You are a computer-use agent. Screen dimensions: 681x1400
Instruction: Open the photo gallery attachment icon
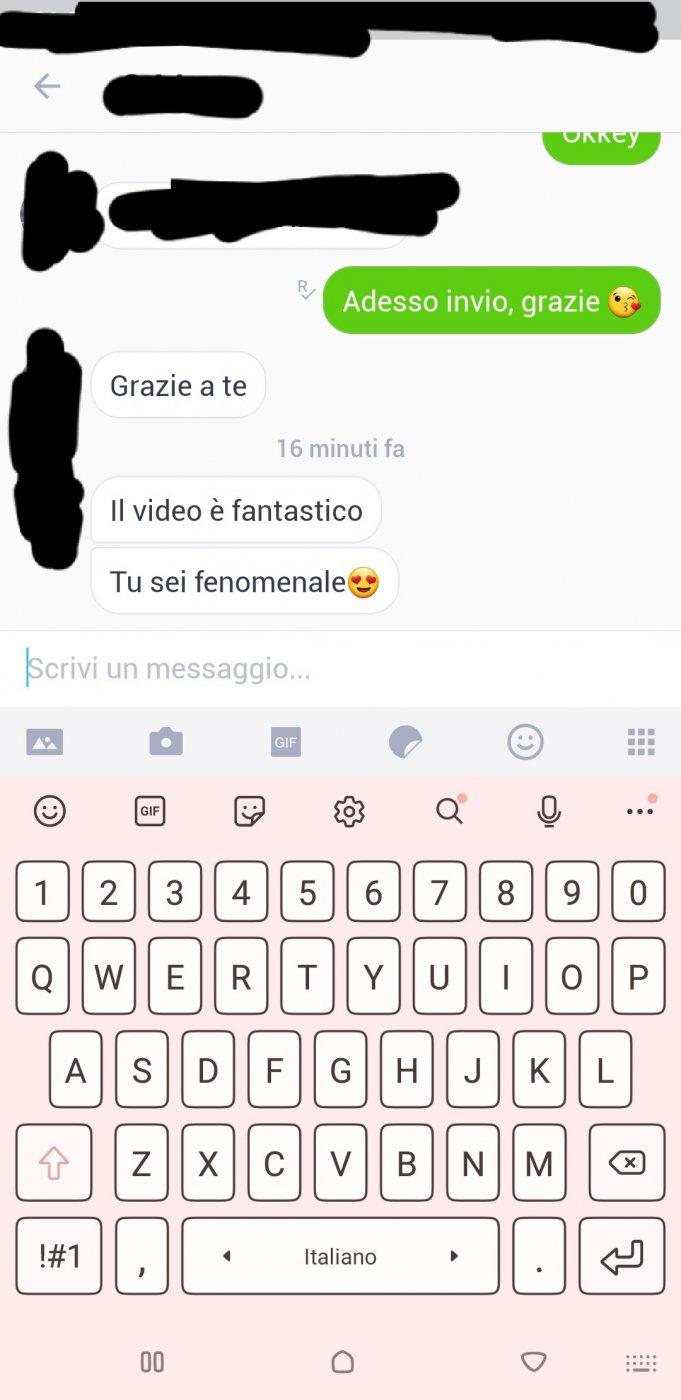click(x=45, y=742)
